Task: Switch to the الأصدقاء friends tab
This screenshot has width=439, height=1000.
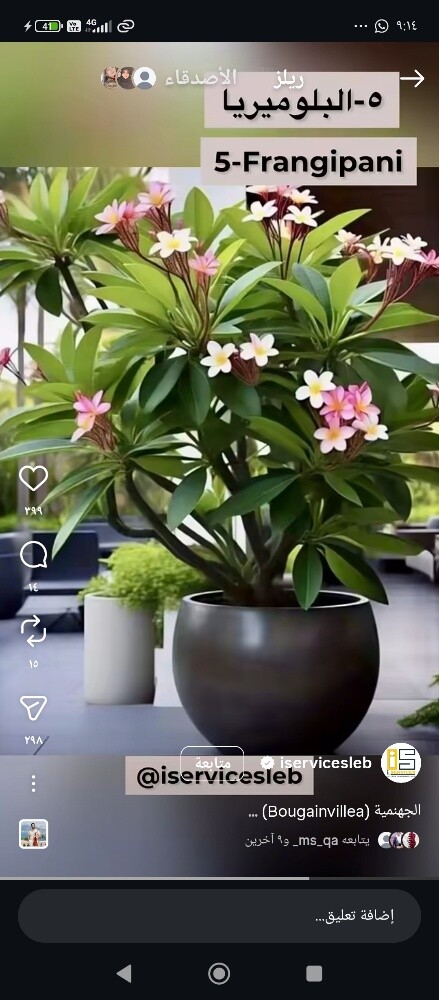Action: pos(200,78)
